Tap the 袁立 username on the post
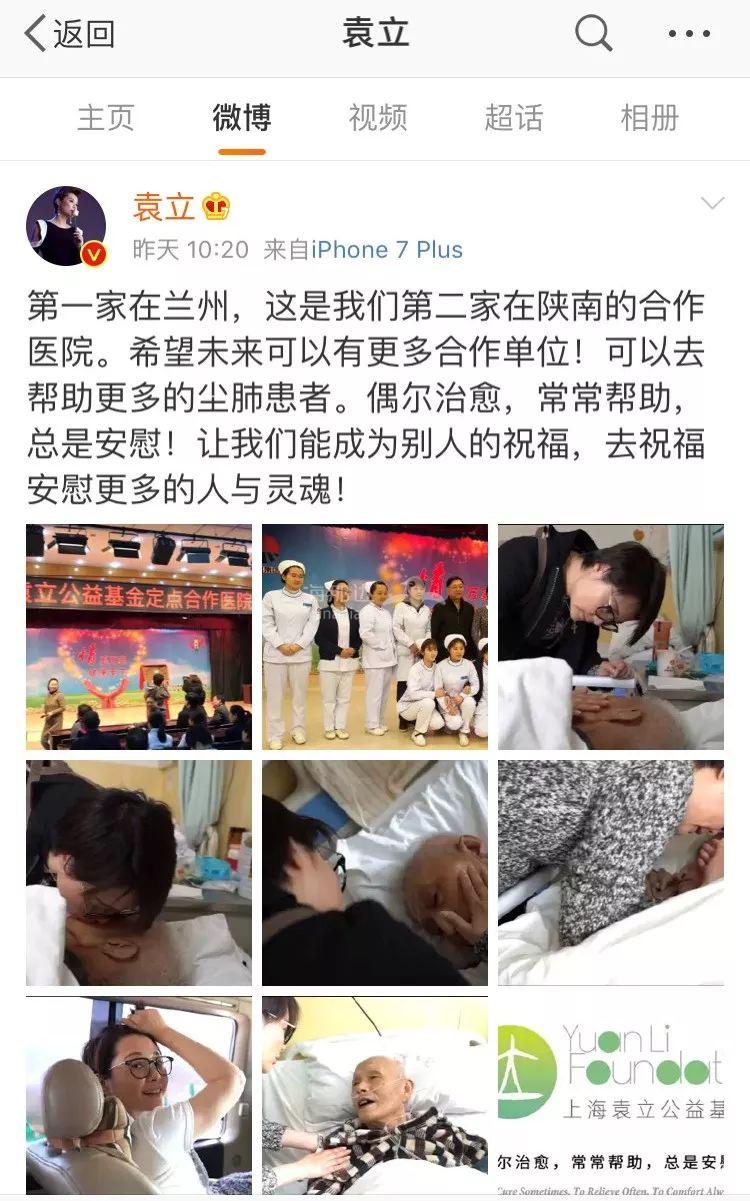This screenshot has width=750, height=1201. 164,207
